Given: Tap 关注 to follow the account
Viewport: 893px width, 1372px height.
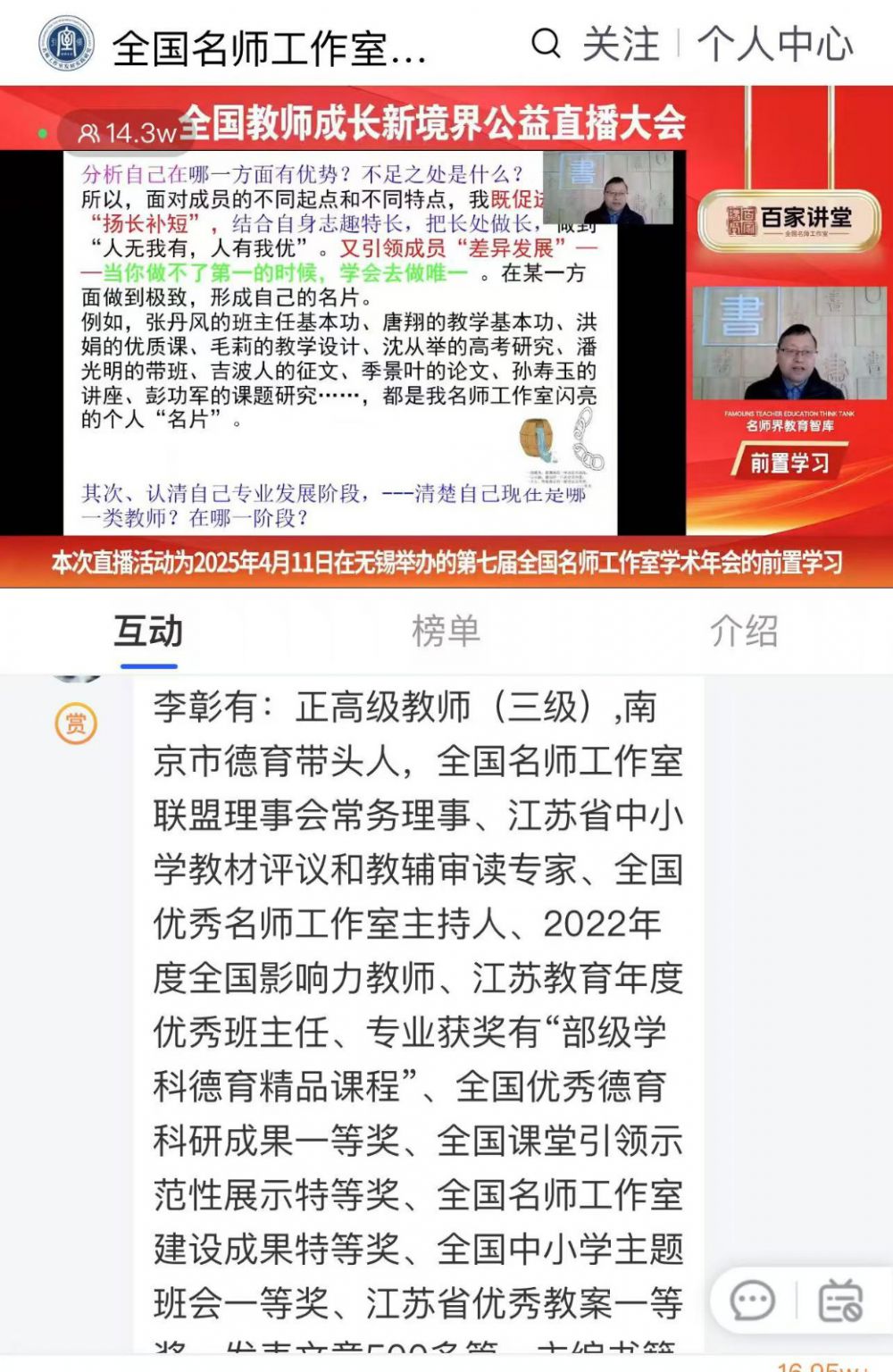Looking at the screenshot, I should pos(622,44).
